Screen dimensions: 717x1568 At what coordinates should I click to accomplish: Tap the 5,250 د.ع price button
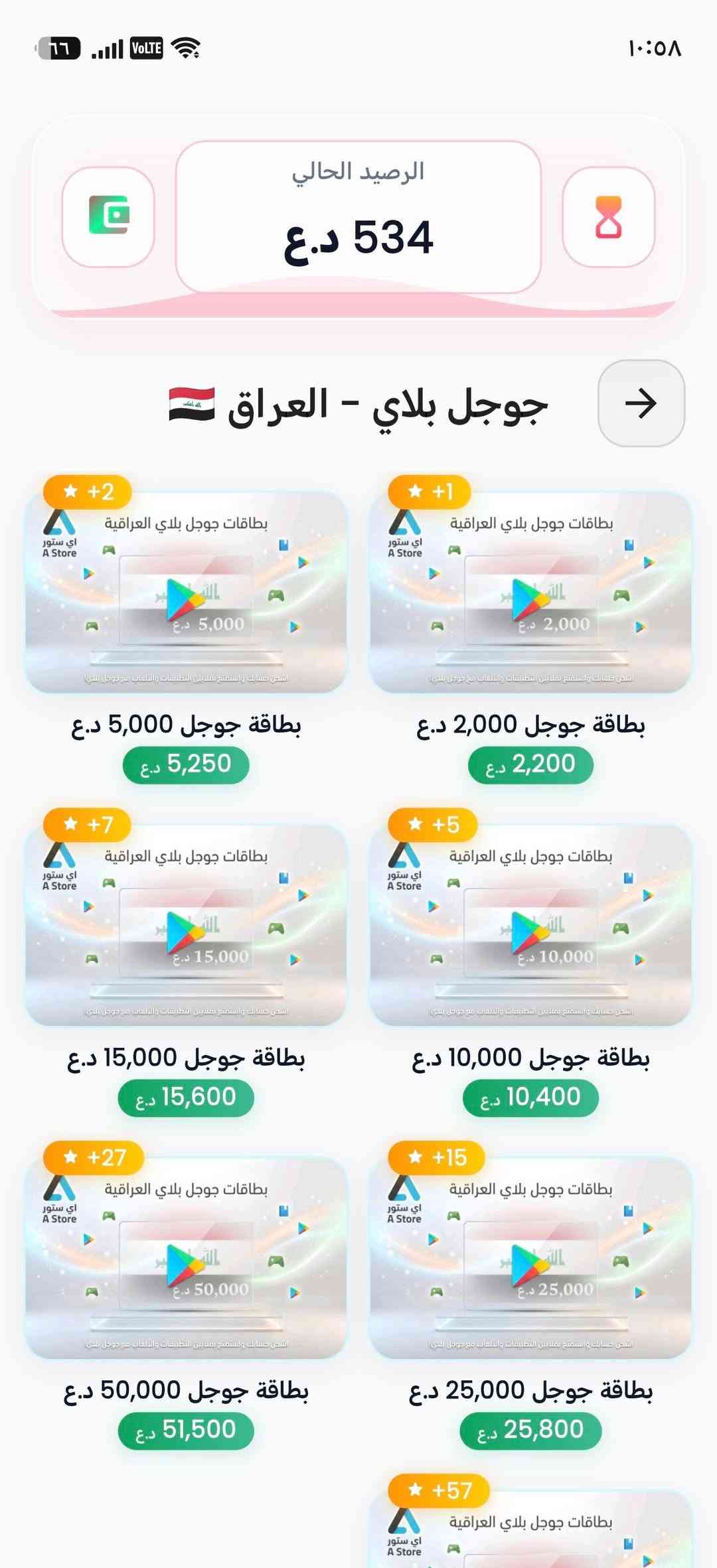pyautogui.click(x=186, y=764)
